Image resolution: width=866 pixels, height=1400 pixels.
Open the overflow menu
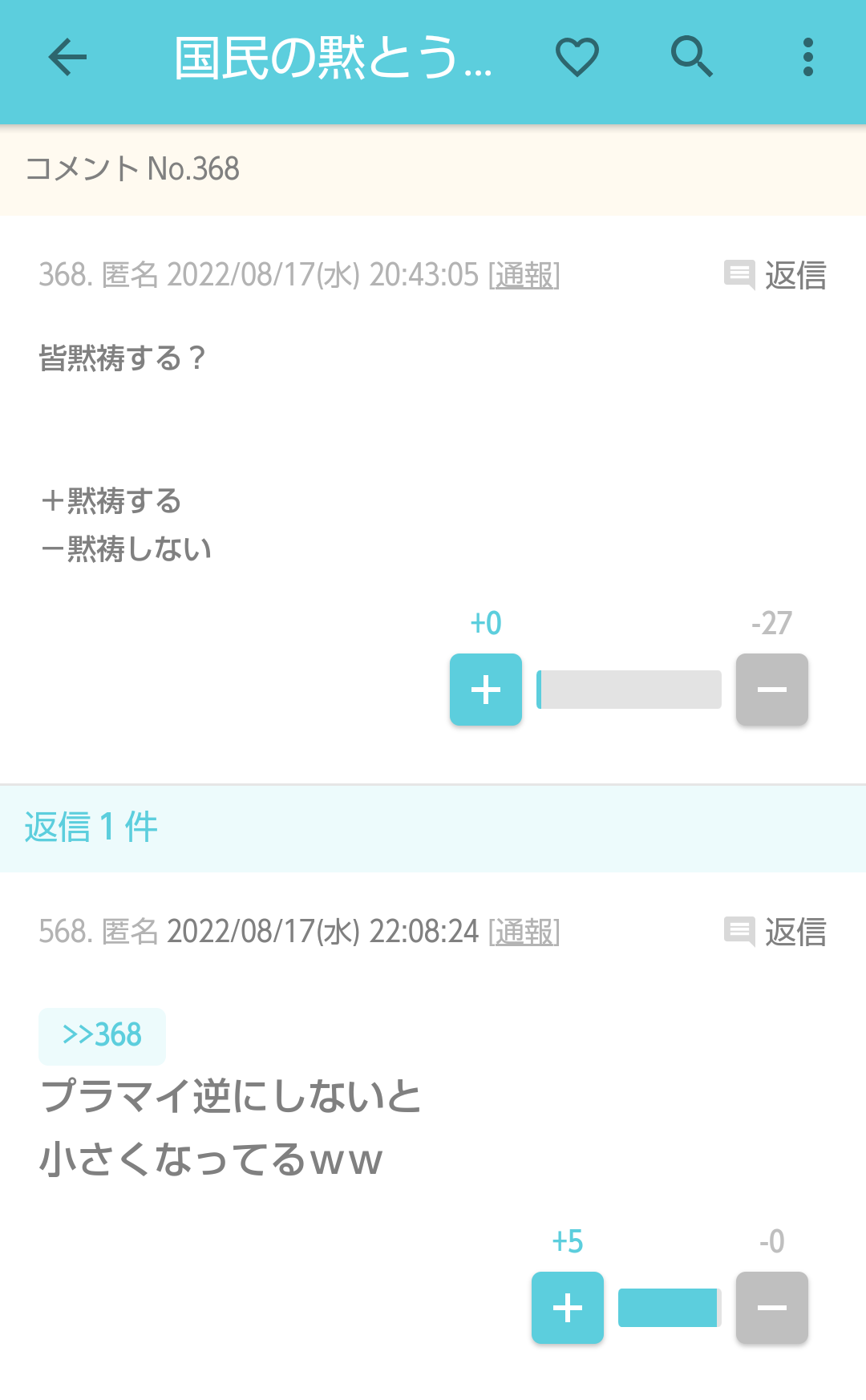[807, 57]
